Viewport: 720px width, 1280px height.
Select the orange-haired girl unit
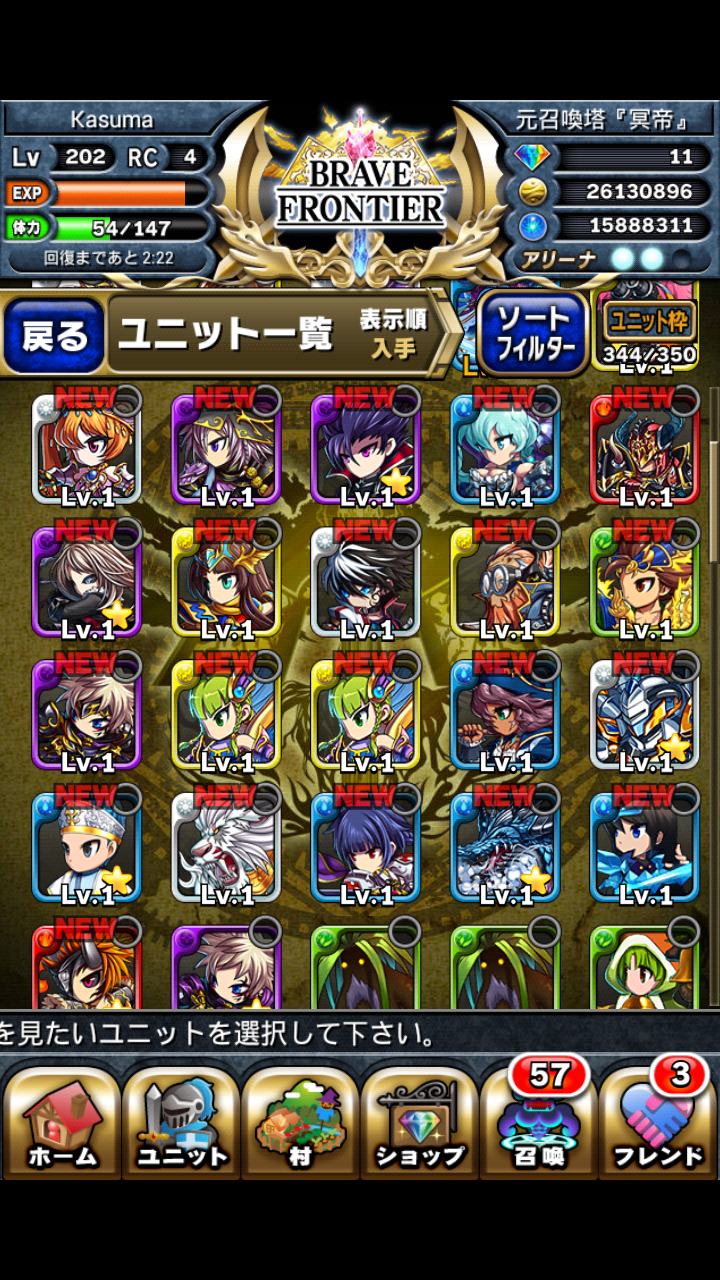coord(87,447)
